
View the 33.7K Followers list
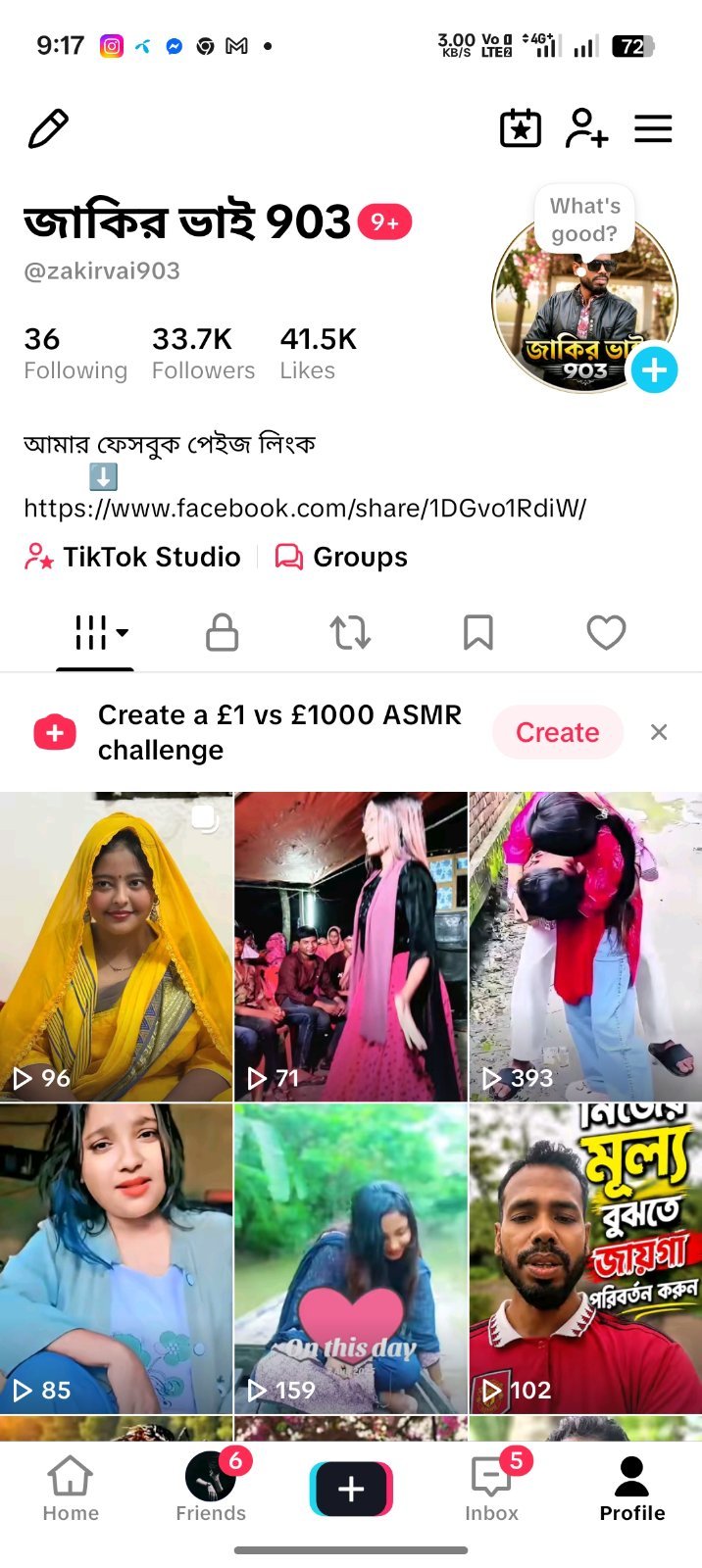pos(203,353)
